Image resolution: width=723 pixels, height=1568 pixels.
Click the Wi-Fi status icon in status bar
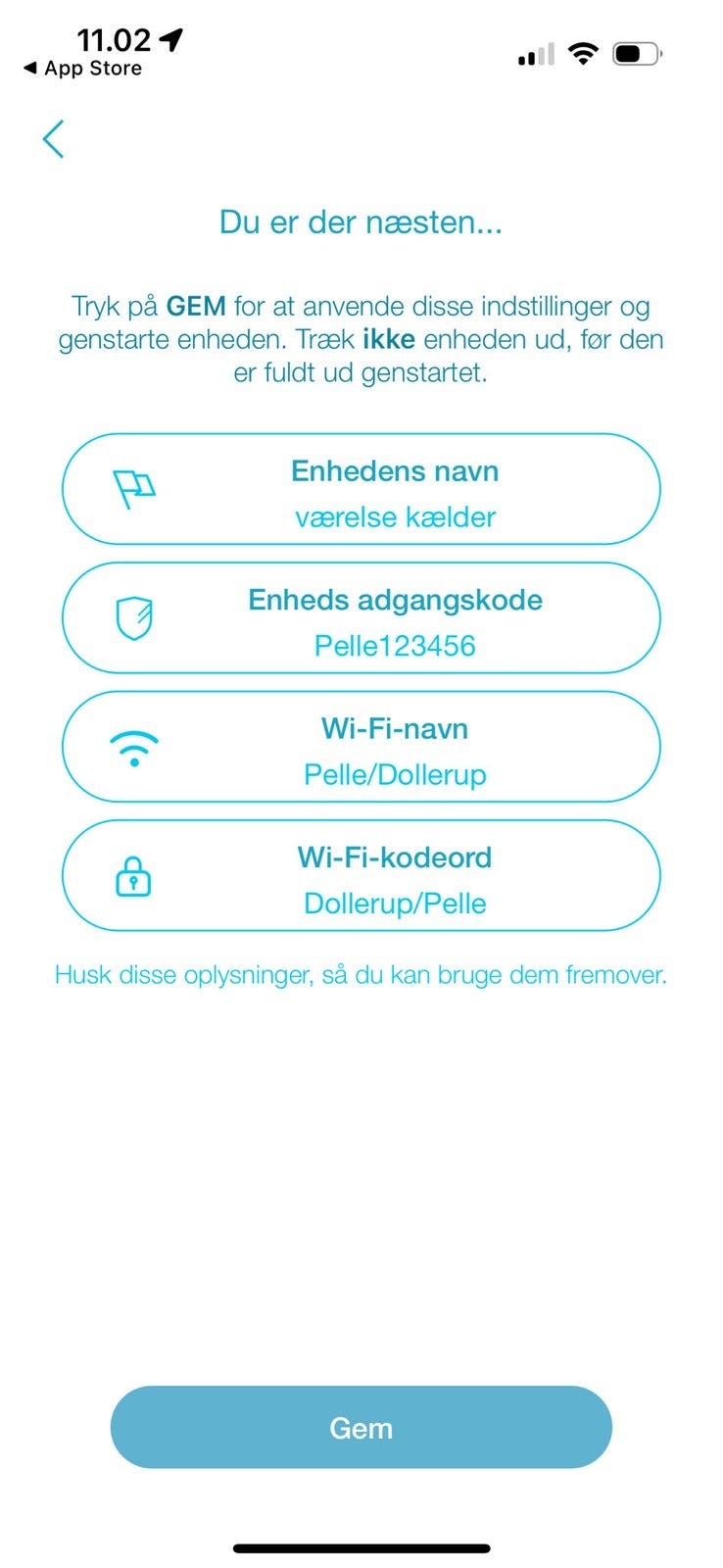(583, 54)
